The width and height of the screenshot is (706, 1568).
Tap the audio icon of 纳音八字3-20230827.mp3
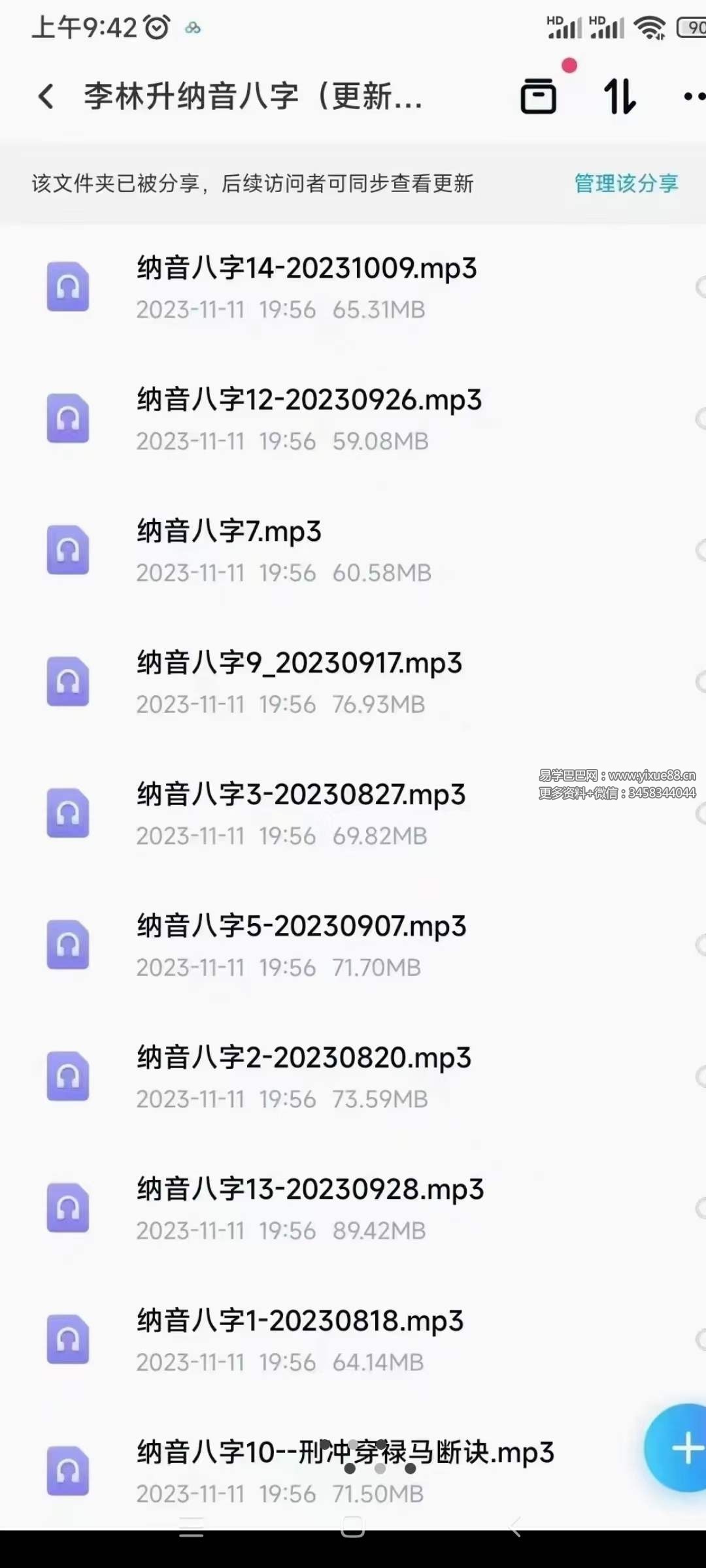click(67, 813)
